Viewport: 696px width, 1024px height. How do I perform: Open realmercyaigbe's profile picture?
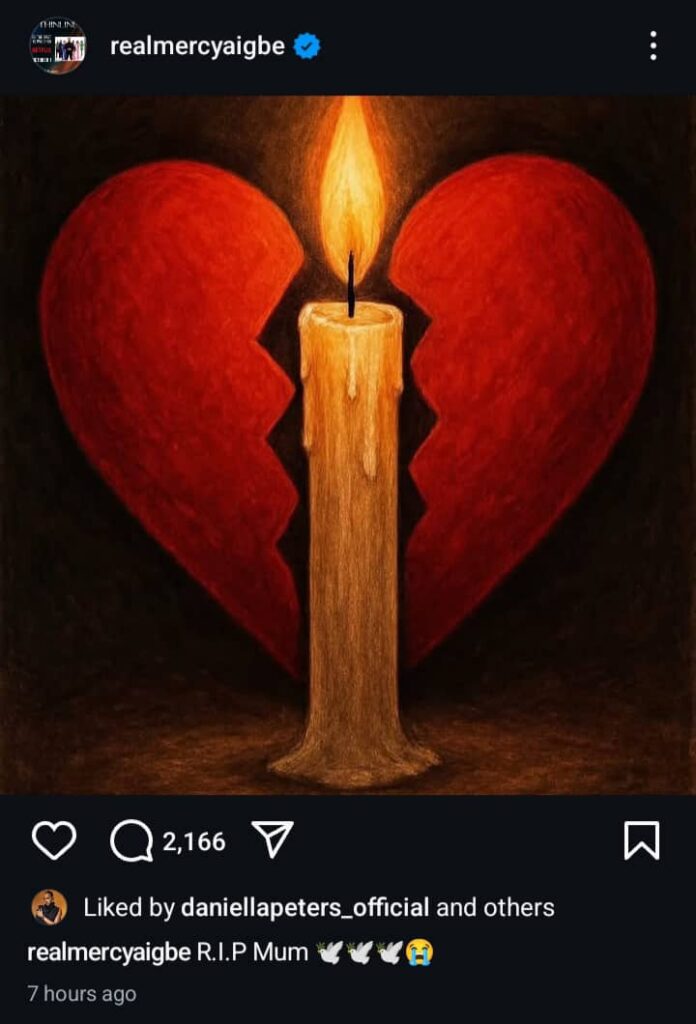[57, 46]
